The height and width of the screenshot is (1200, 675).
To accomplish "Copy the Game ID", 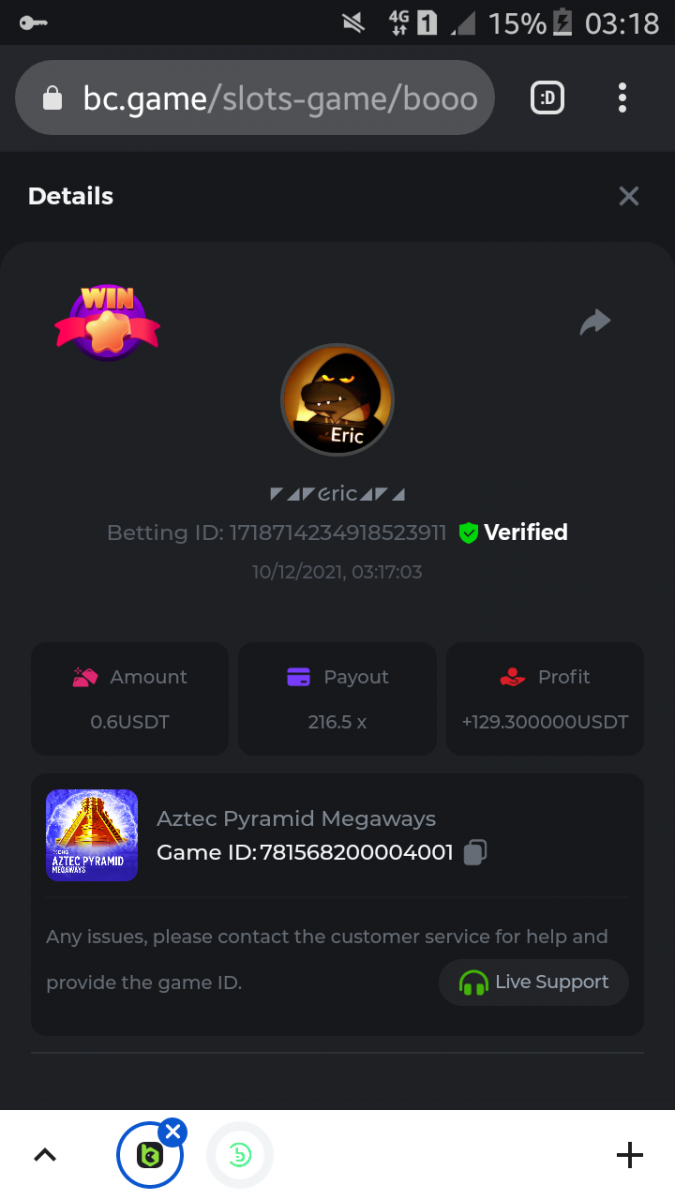I will [476, 852].
